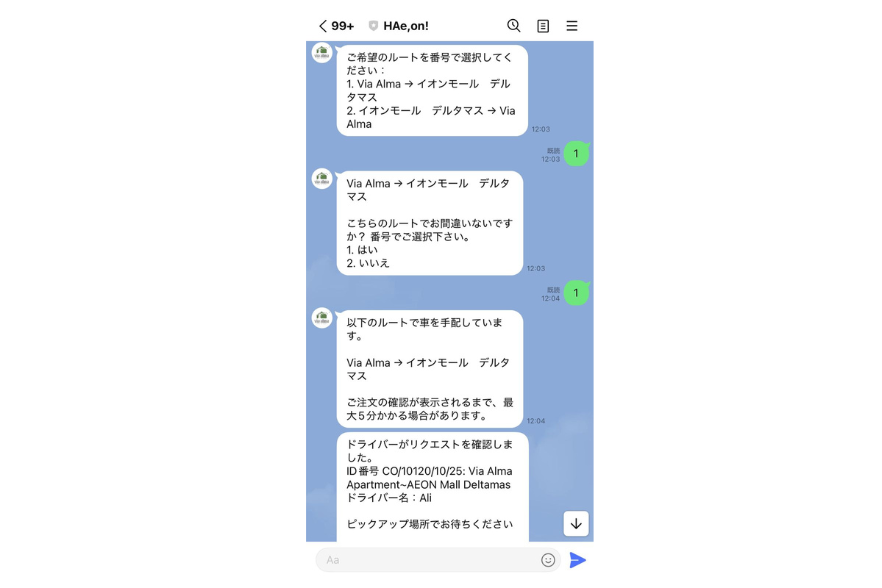
Task: Open the notes icon in header
Action: point(543,26)
